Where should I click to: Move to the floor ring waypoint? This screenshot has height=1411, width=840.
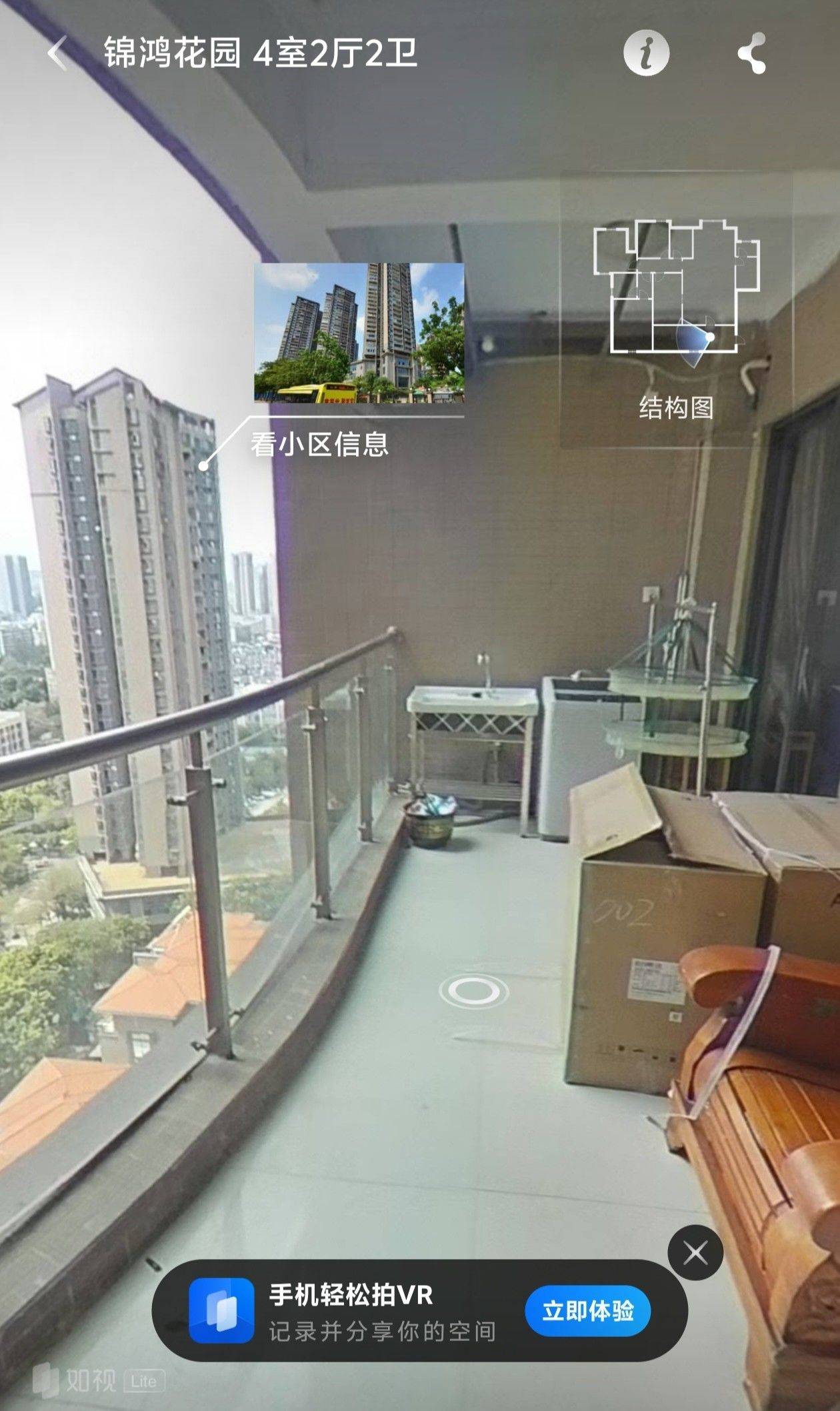[x=474, y=991]
